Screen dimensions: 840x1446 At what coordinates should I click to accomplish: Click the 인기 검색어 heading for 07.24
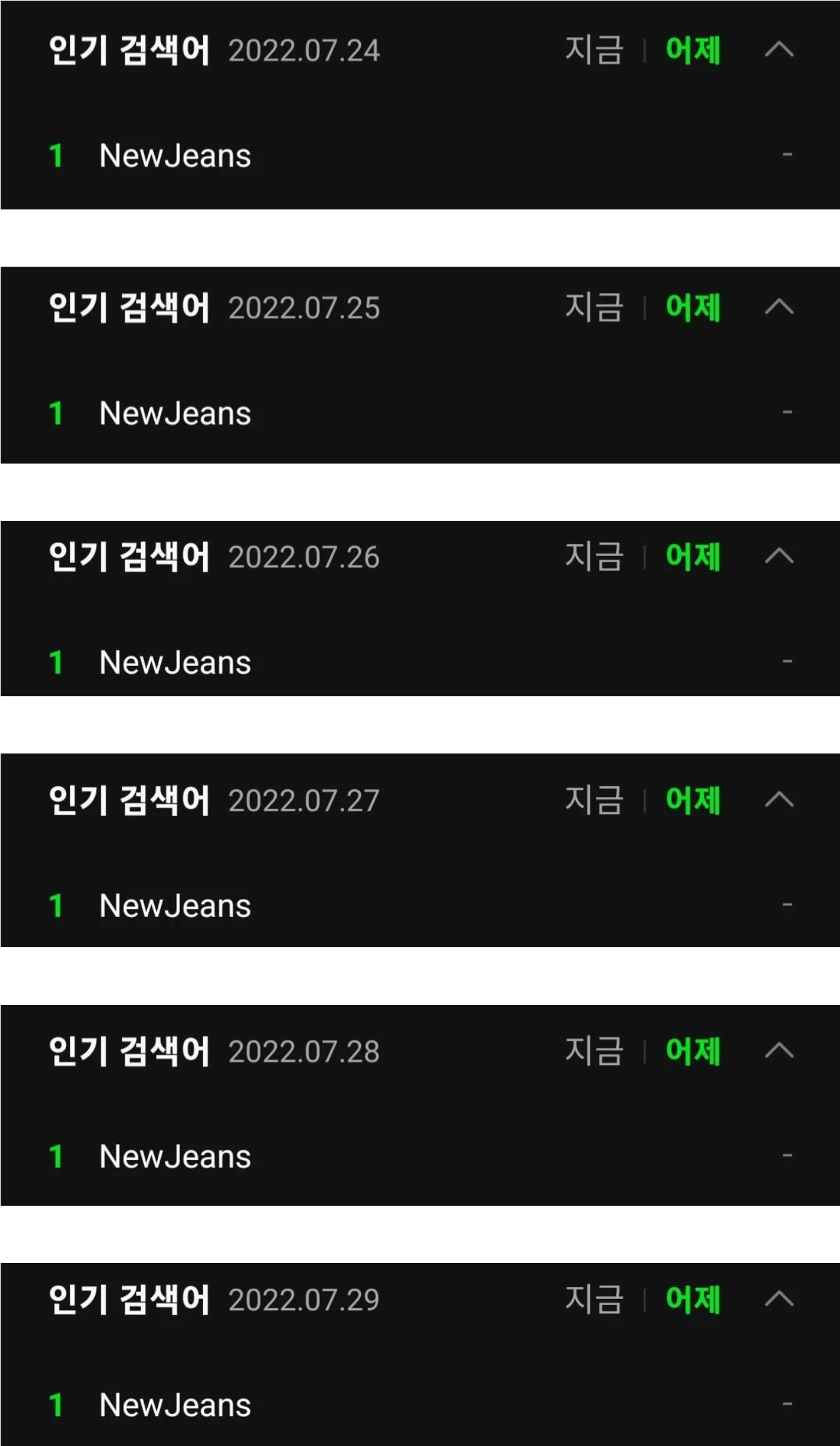click(129, 53)
